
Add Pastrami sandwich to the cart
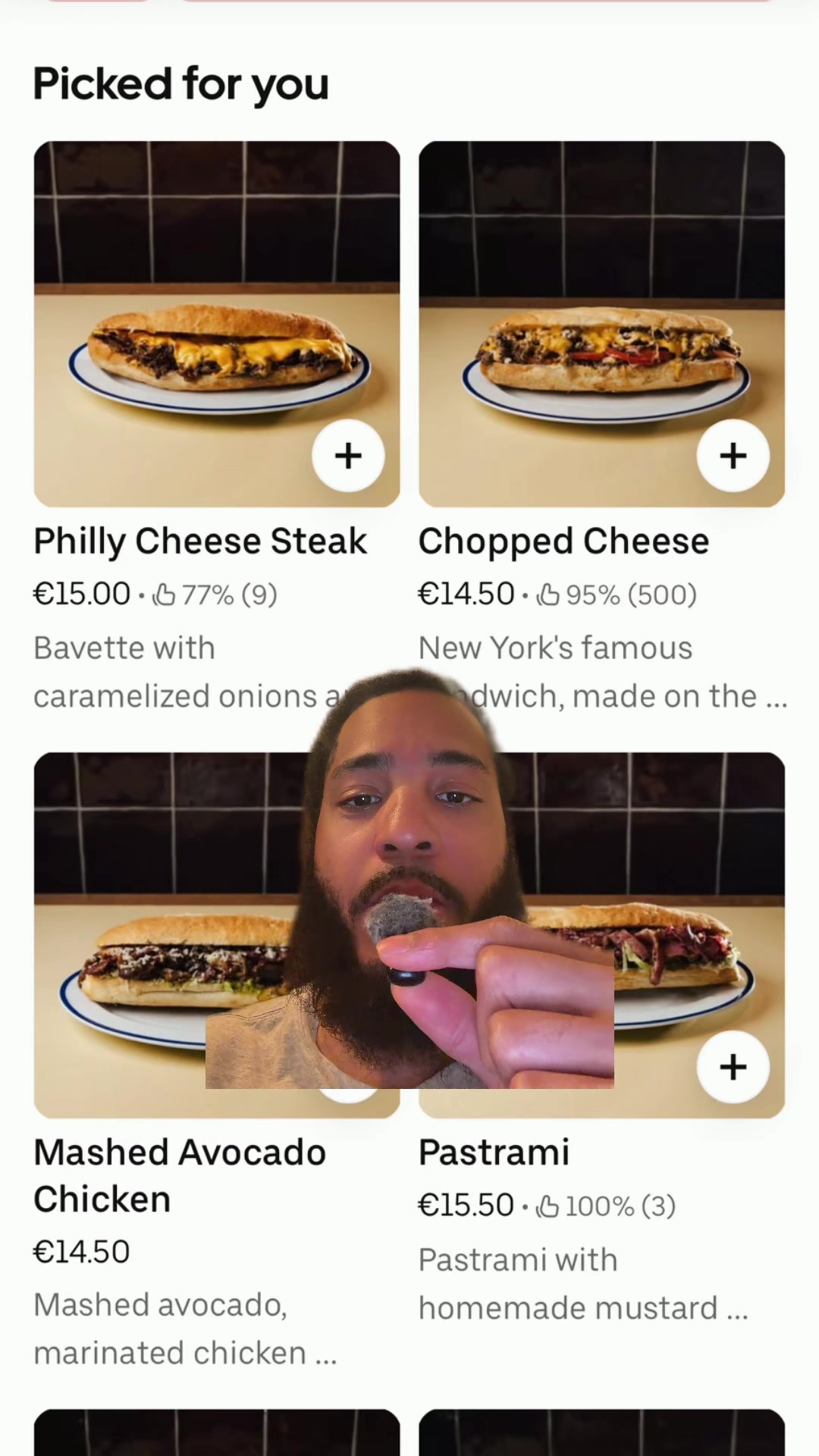click(733, 1067)
